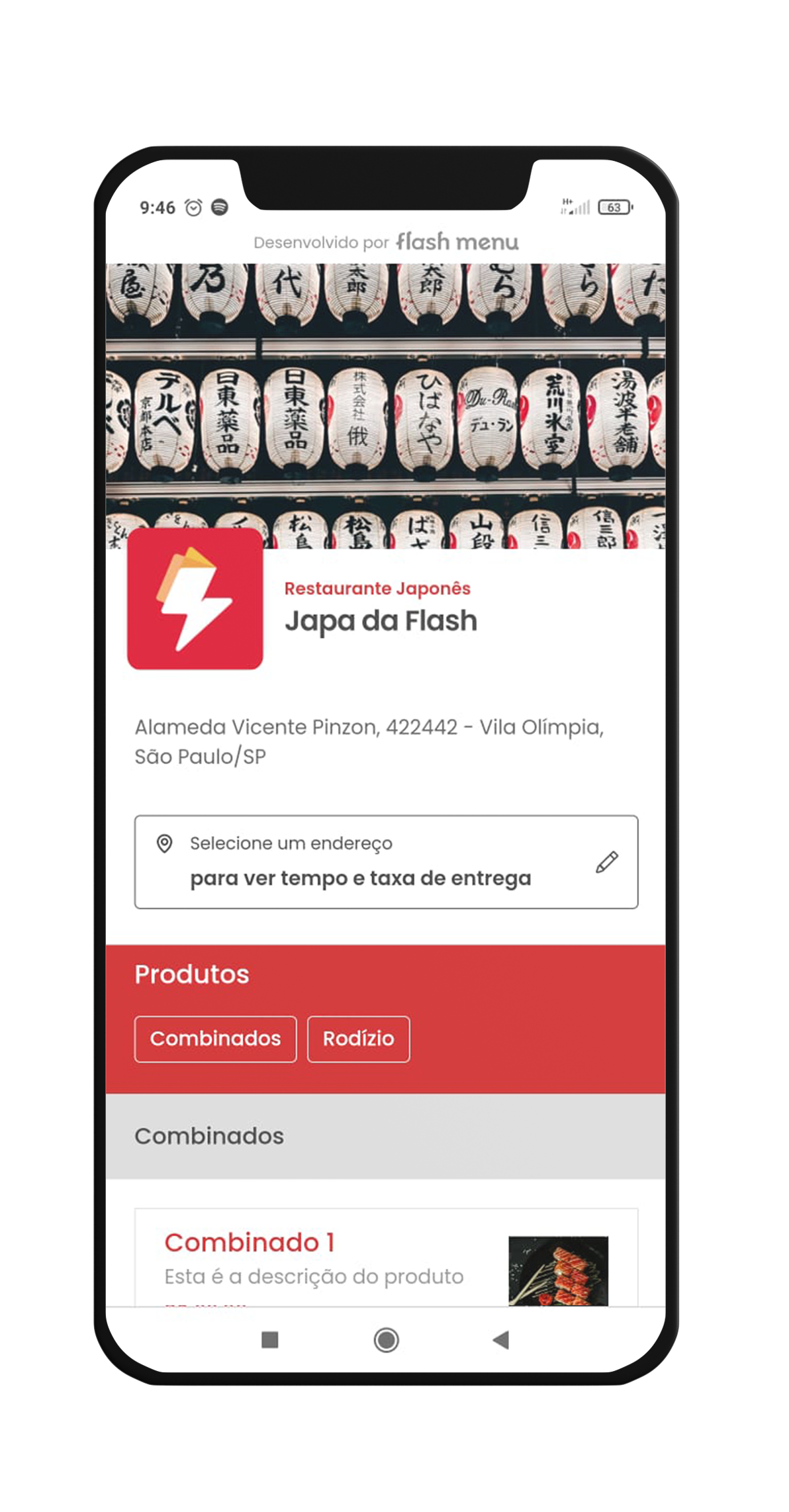Image resolution: width=789 pixels, height=1512 pixels.
Task: Open Spotify from the status bar
Action: point(218,207)
